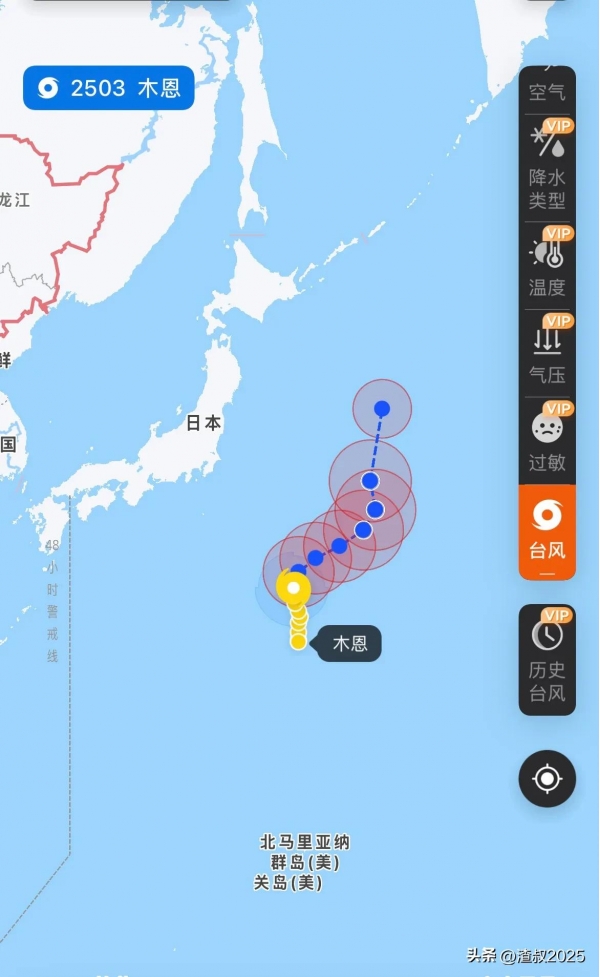
Task: Tap the 木恩 typhoon label bubble
Action: coord(350,643)
